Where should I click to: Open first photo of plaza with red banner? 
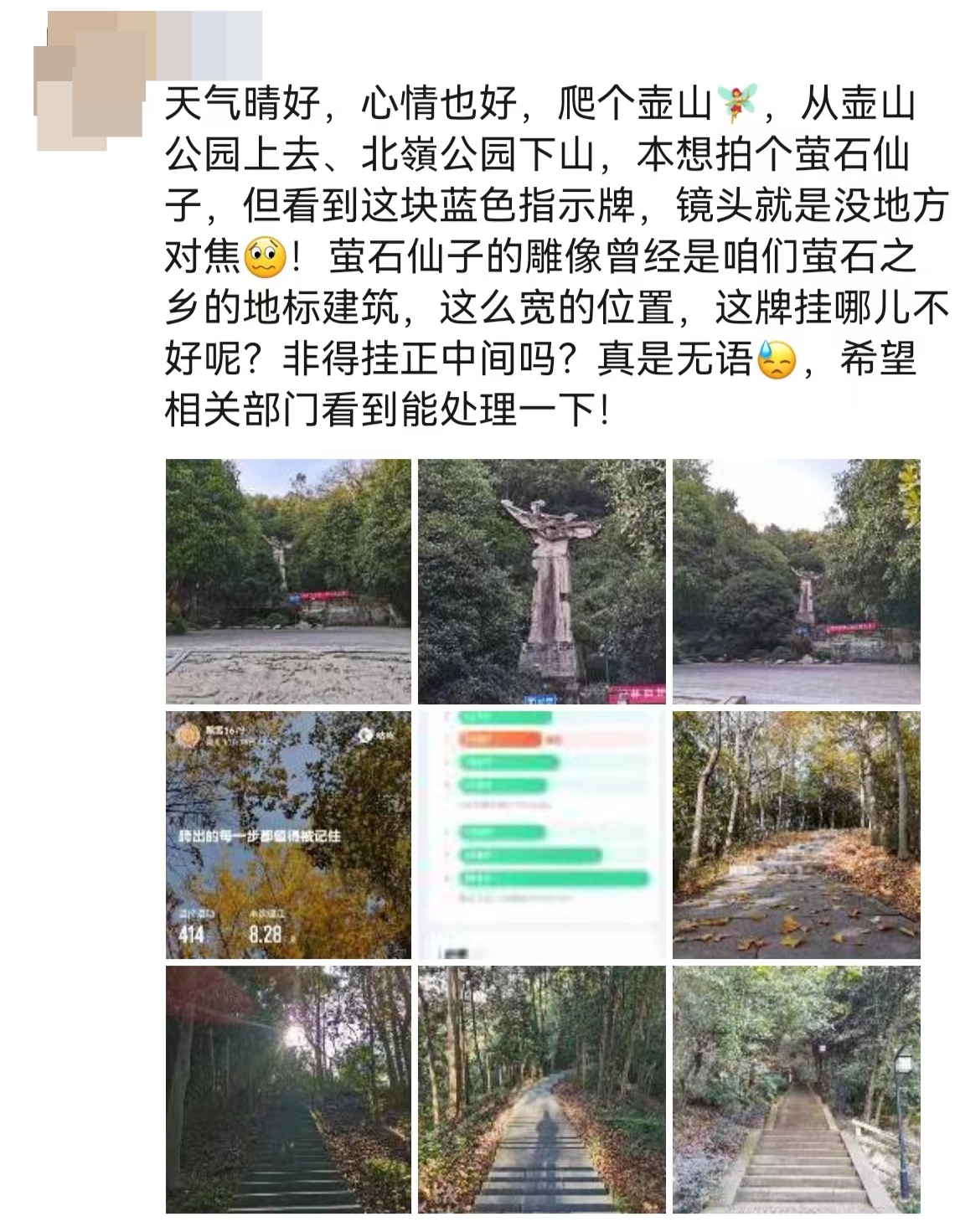click(x=288, y=581)
